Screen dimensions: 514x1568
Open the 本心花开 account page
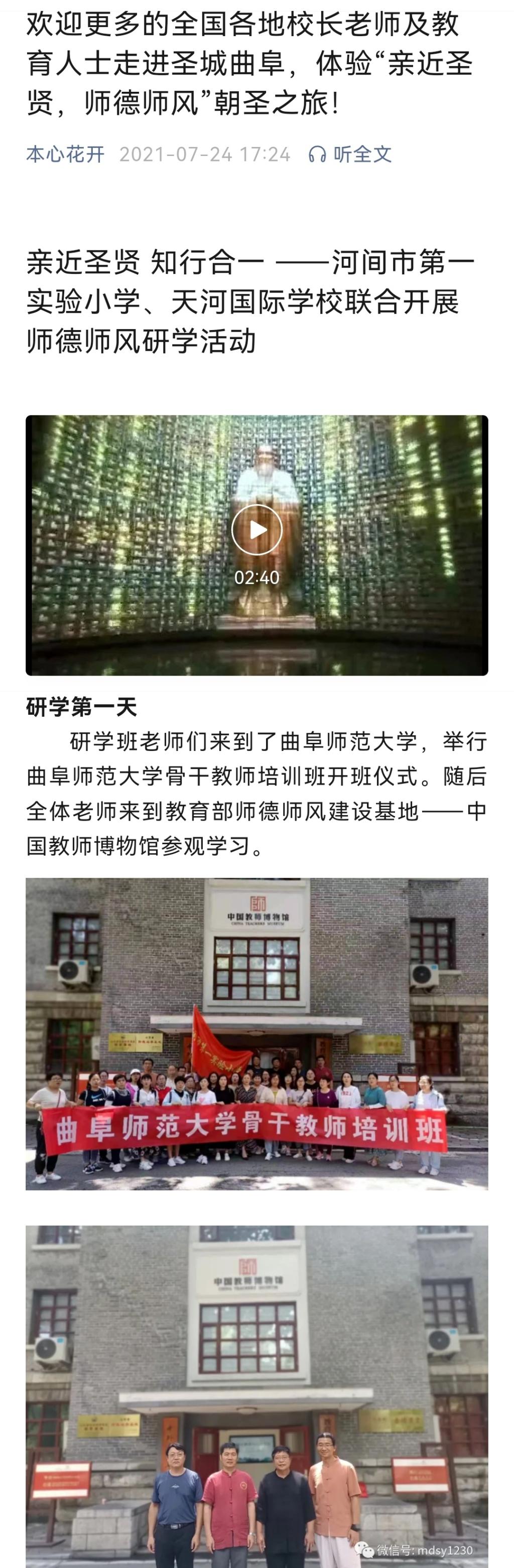(65, 154)
